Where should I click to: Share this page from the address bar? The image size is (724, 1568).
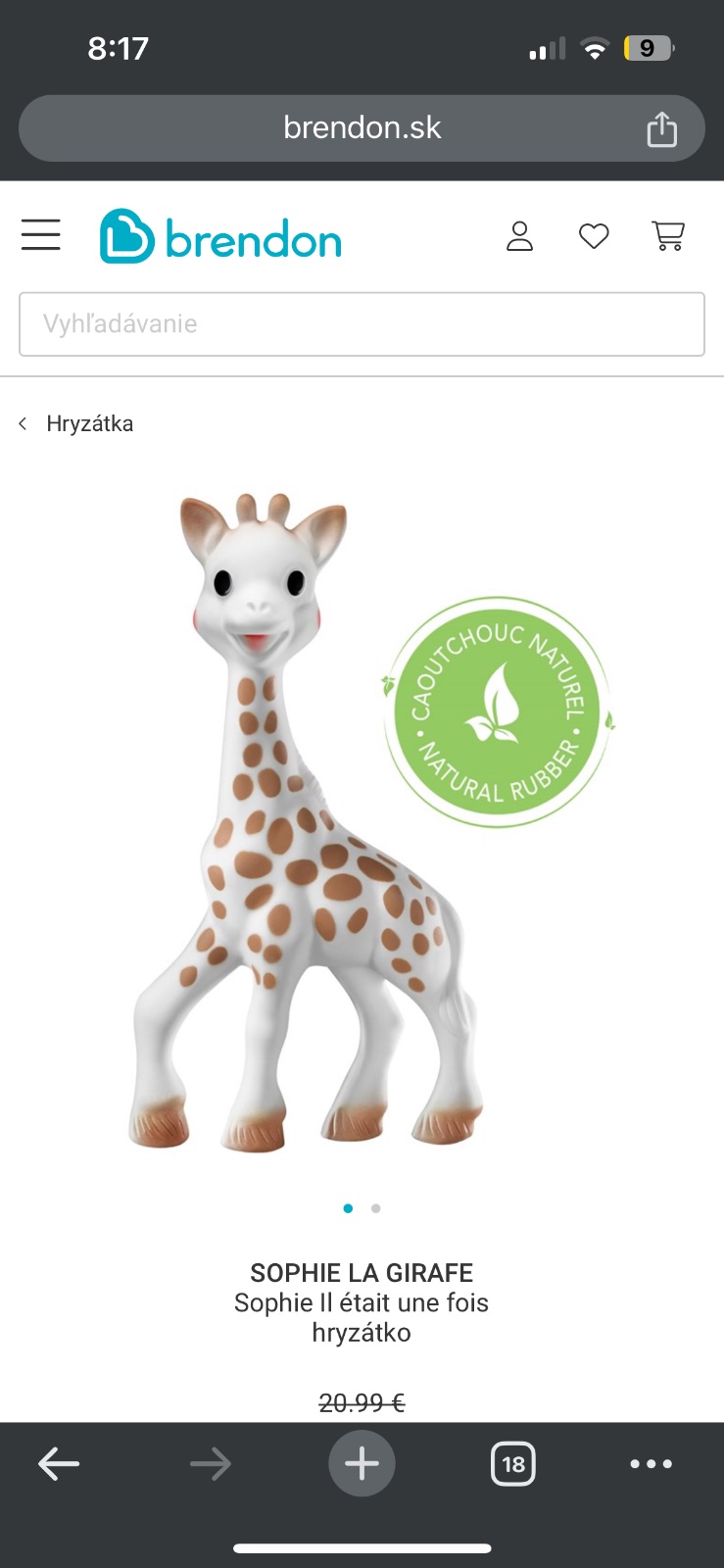click(662, 128)
